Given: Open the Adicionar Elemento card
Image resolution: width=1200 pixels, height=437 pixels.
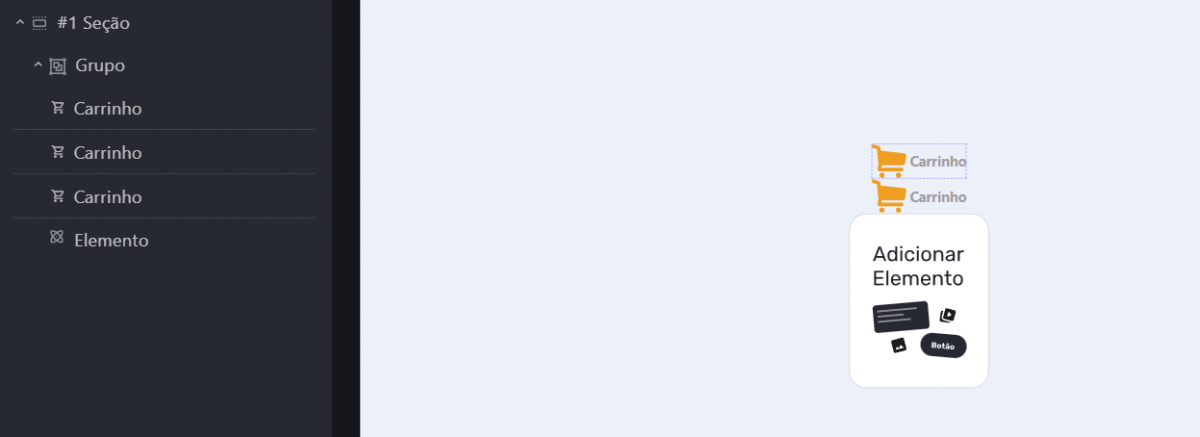Looking at the screenshot, I should pyautogui.click(x=918, y=300).
